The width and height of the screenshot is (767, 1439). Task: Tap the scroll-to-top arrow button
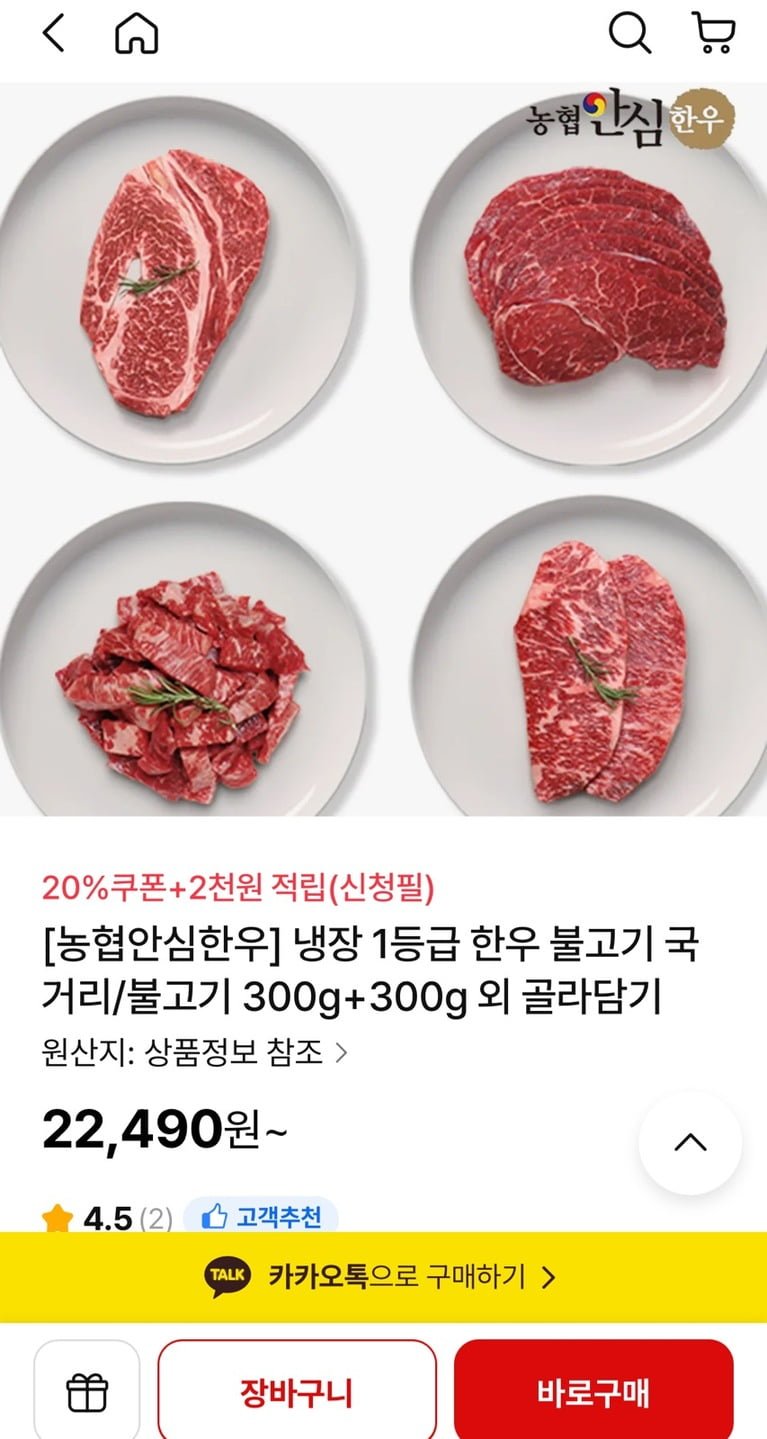pos(690,1143)
